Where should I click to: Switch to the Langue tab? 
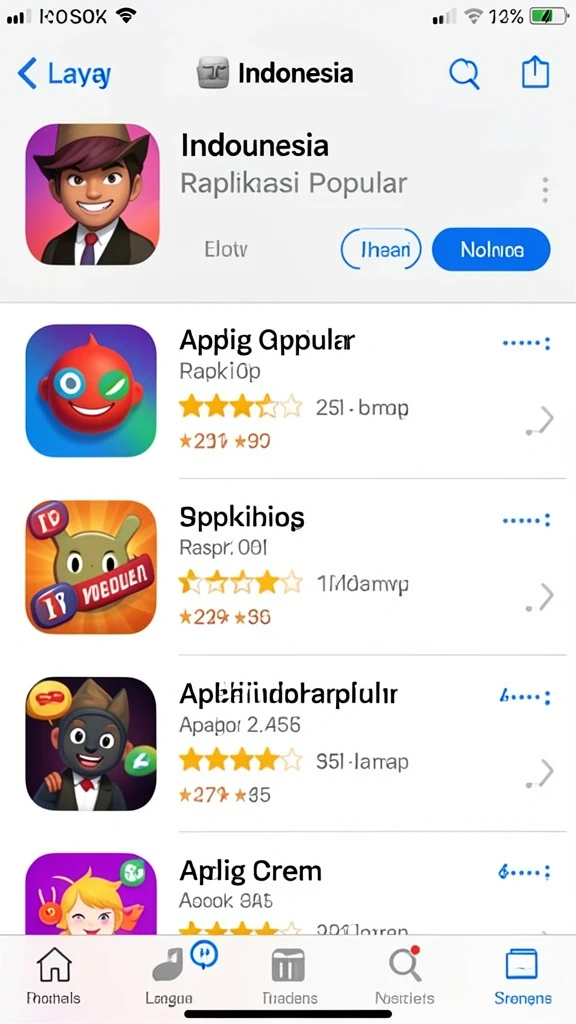click(x=169, y=976)
